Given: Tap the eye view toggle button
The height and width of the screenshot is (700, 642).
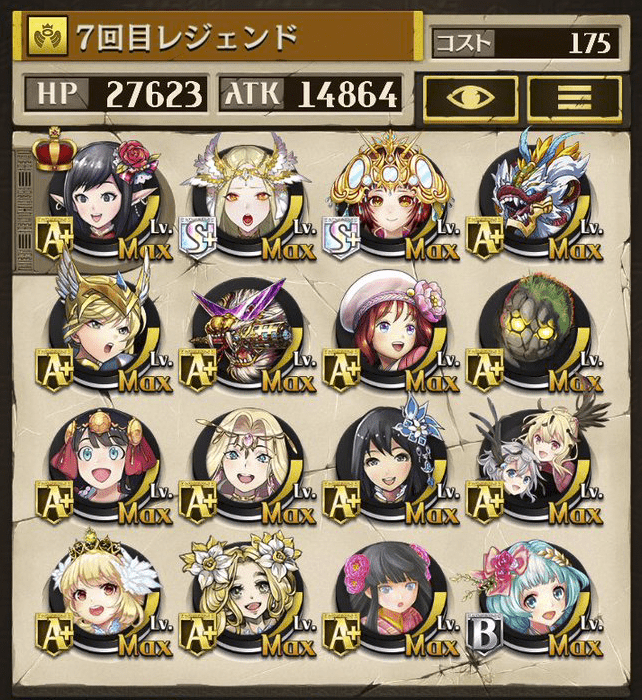Looking at the screenshot, I should tap(470, 97).
